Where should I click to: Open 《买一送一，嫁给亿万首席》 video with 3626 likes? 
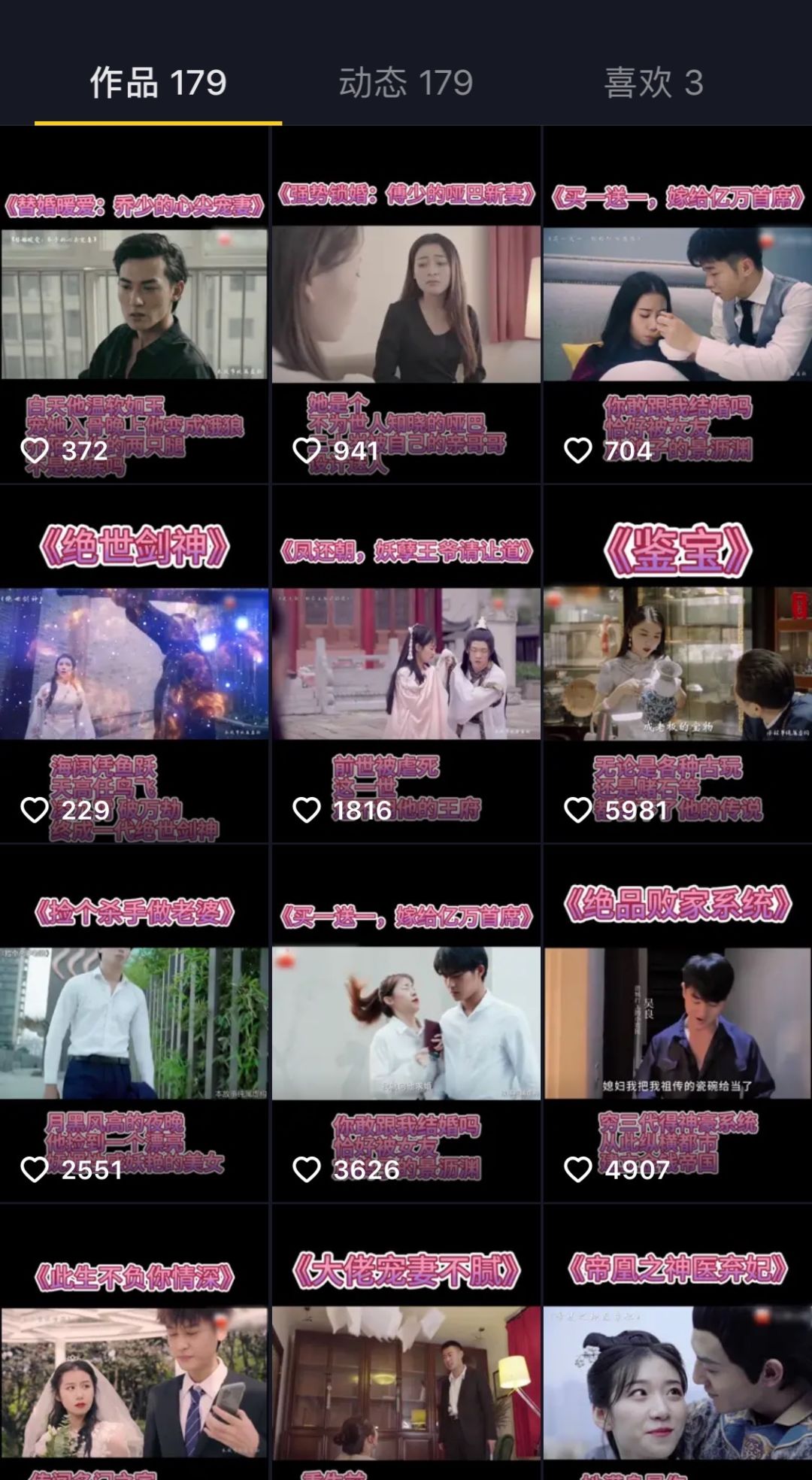[406, 1023]
